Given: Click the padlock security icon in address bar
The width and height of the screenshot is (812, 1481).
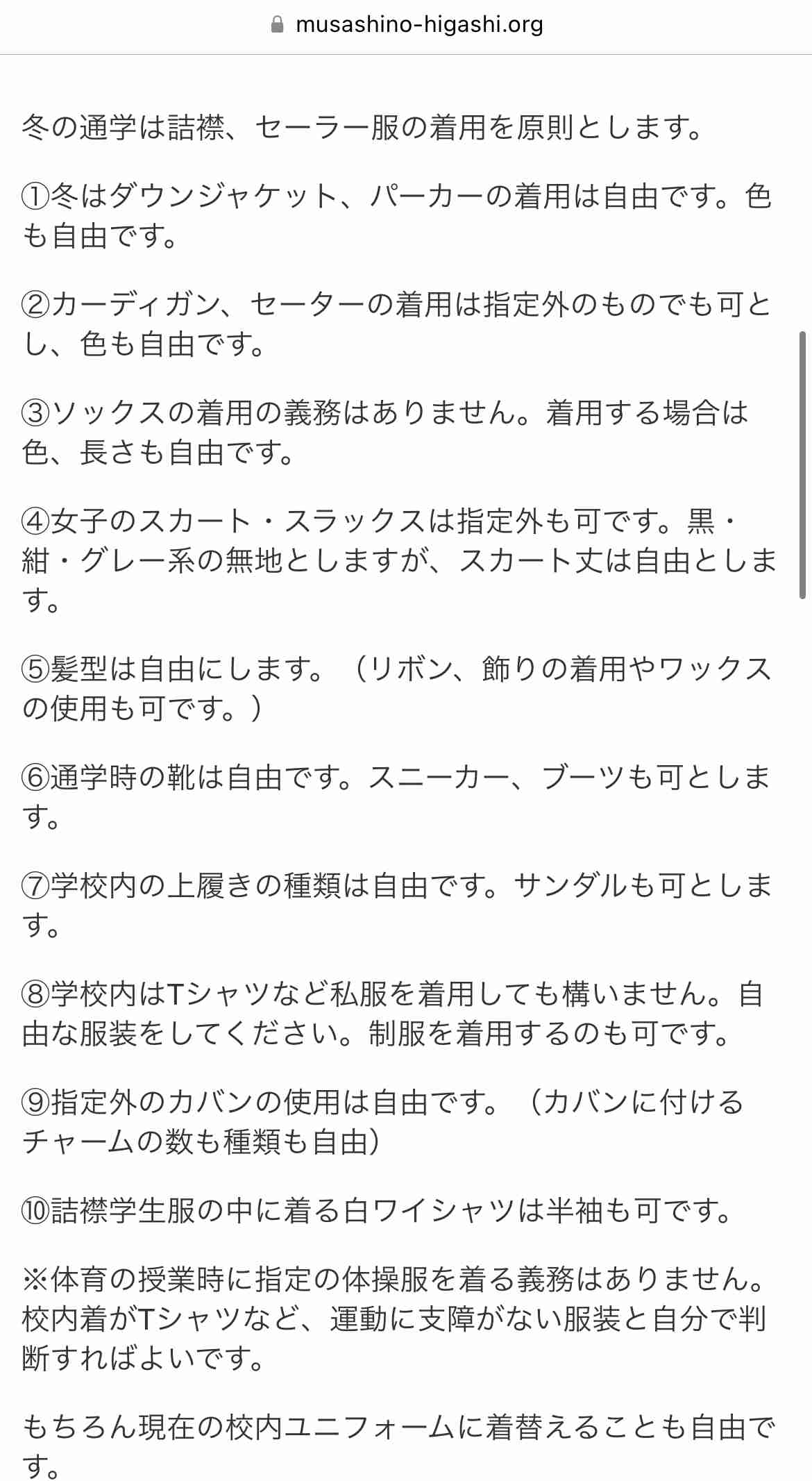Looking at the screenshot, I should 277,25.
